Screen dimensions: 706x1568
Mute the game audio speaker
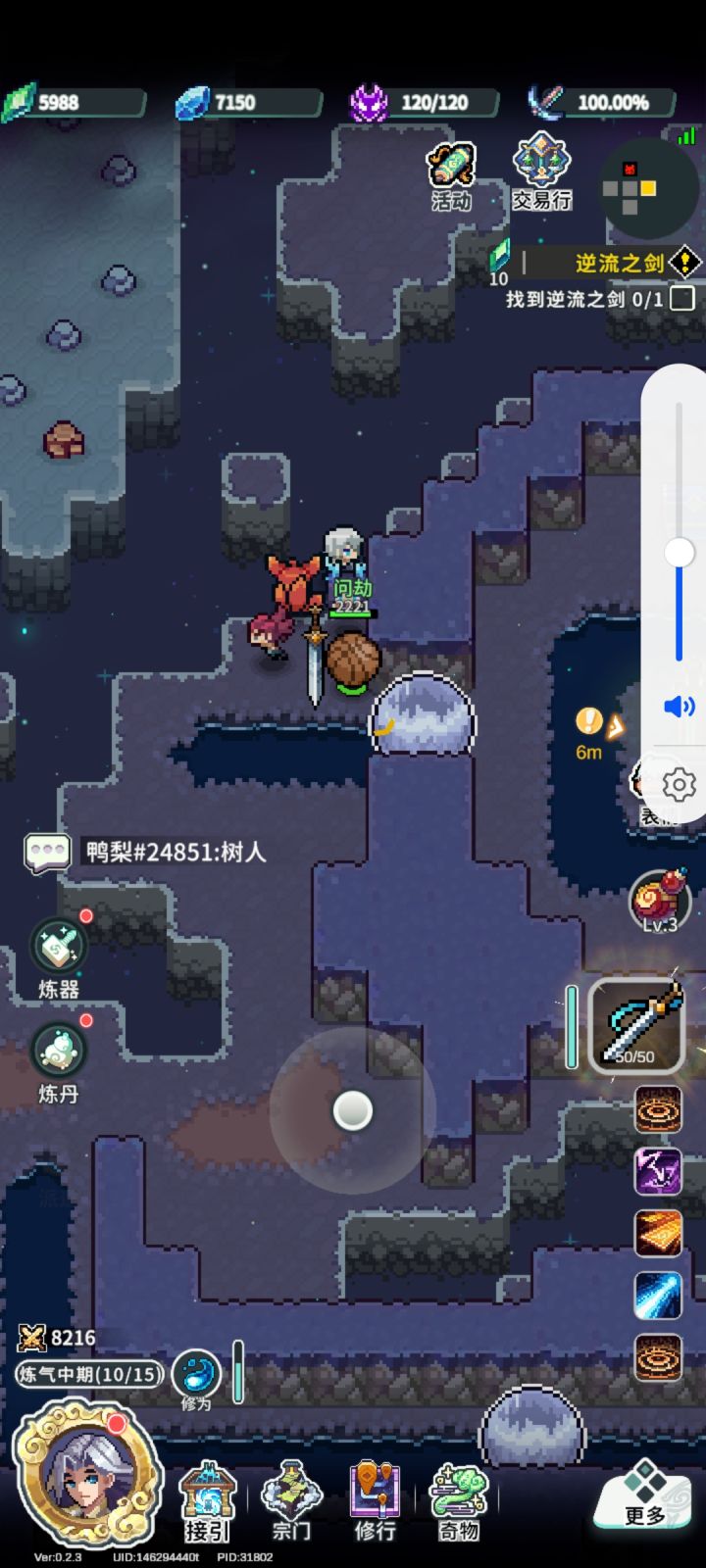(x=678, y=699)
